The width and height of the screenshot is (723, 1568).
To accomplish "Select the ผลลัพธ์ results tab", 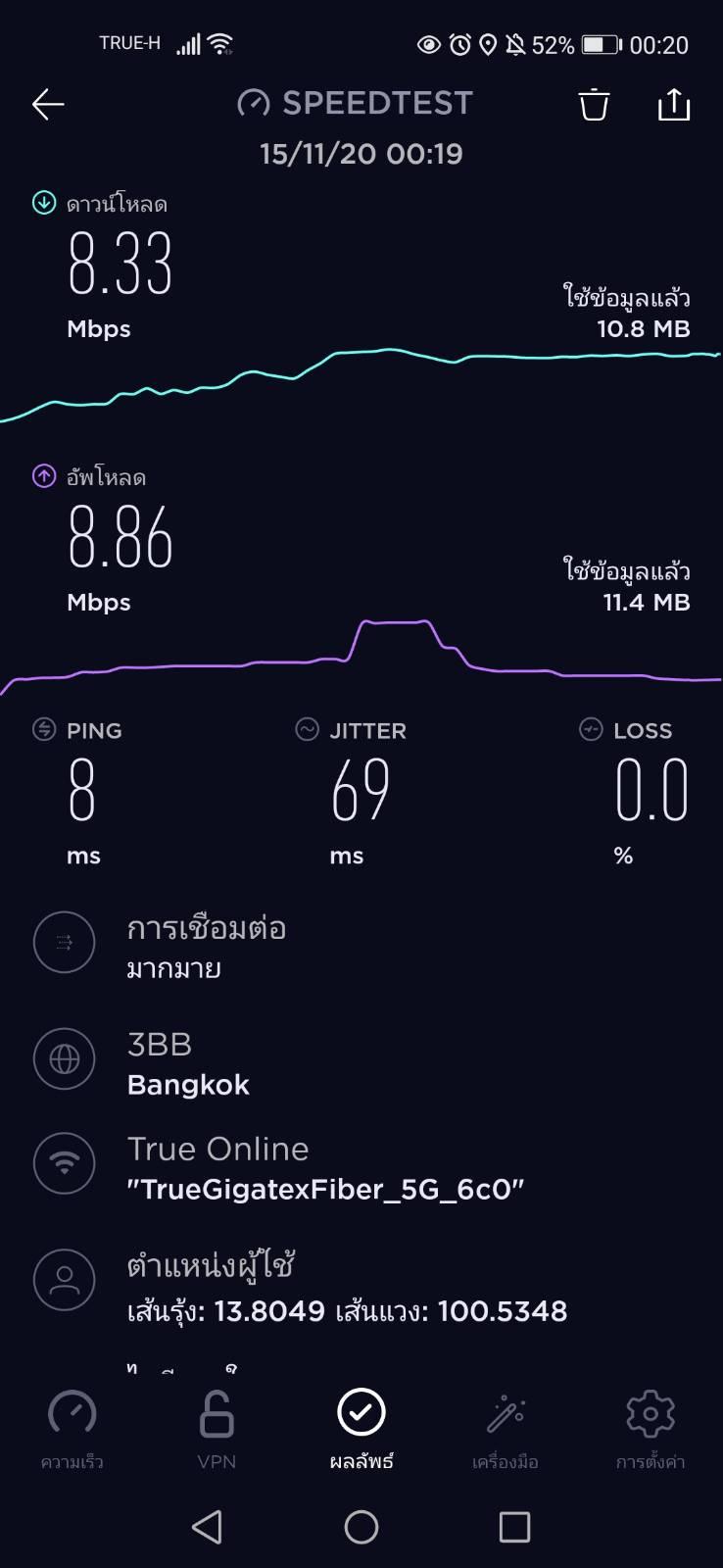I will [361, 1430].
